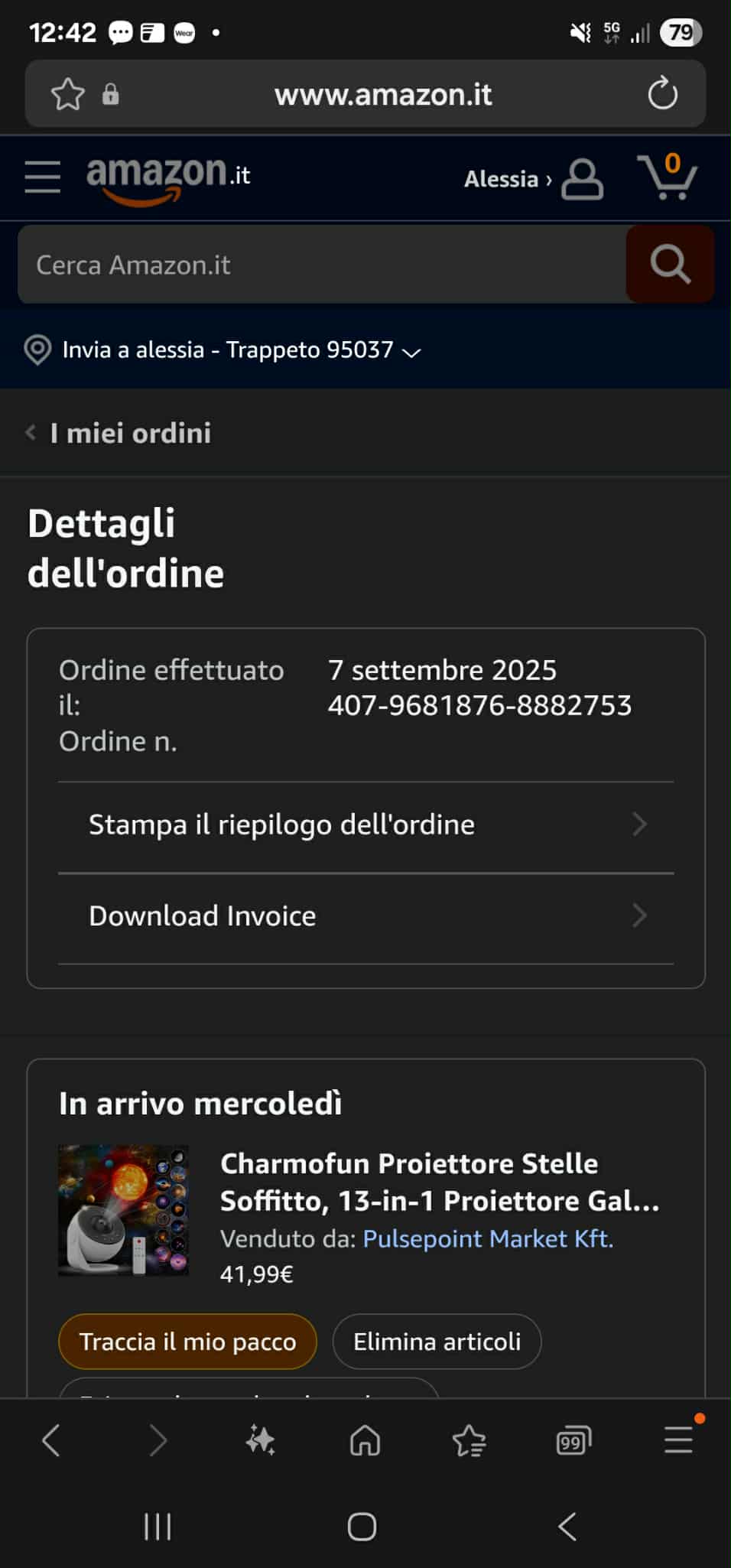Tap Traccia il mio pacco button
Viewport: 731px width, 1568px height.
187,1342
